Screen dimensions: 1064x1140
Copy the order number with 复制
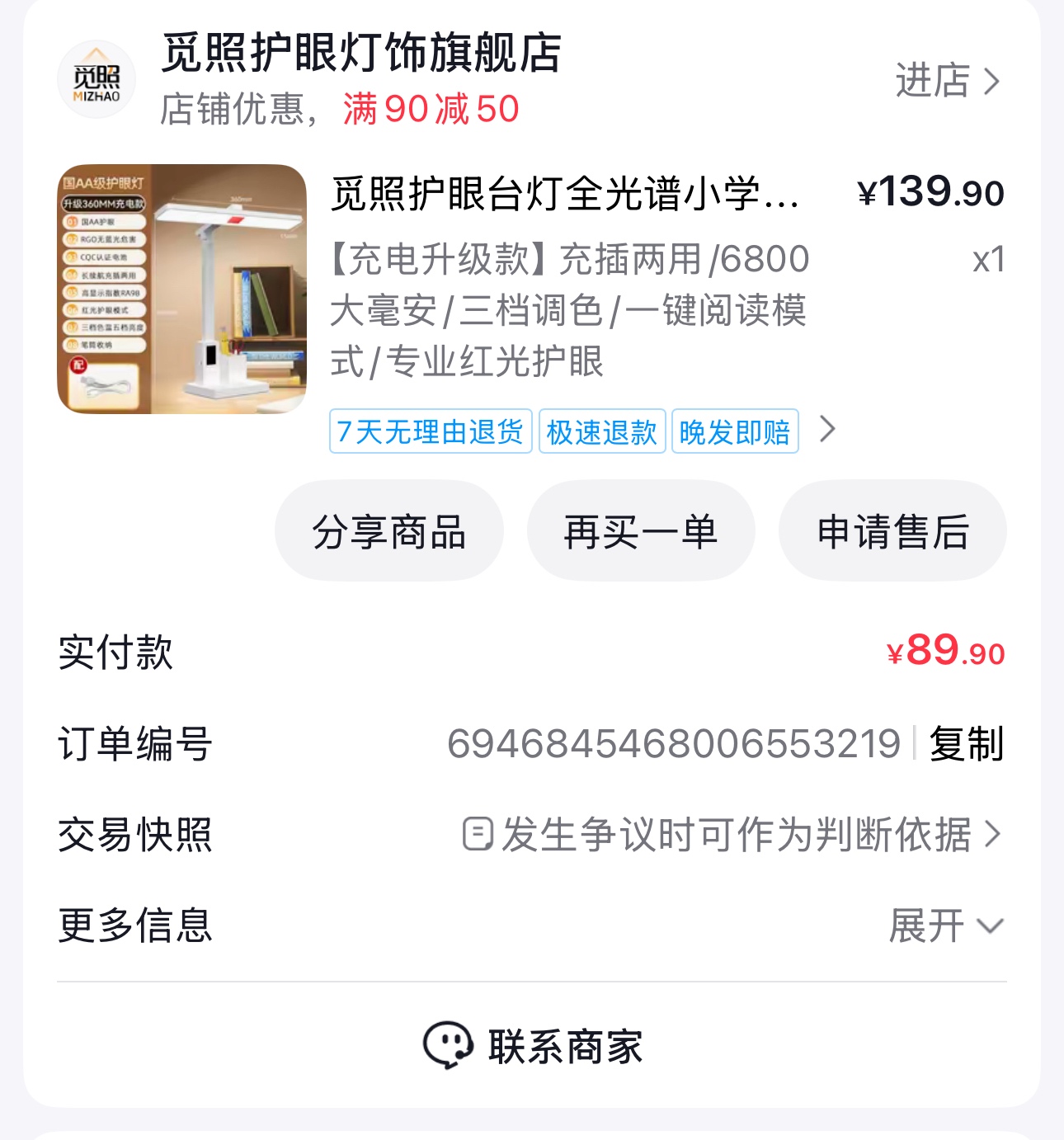tap(966, 744)
